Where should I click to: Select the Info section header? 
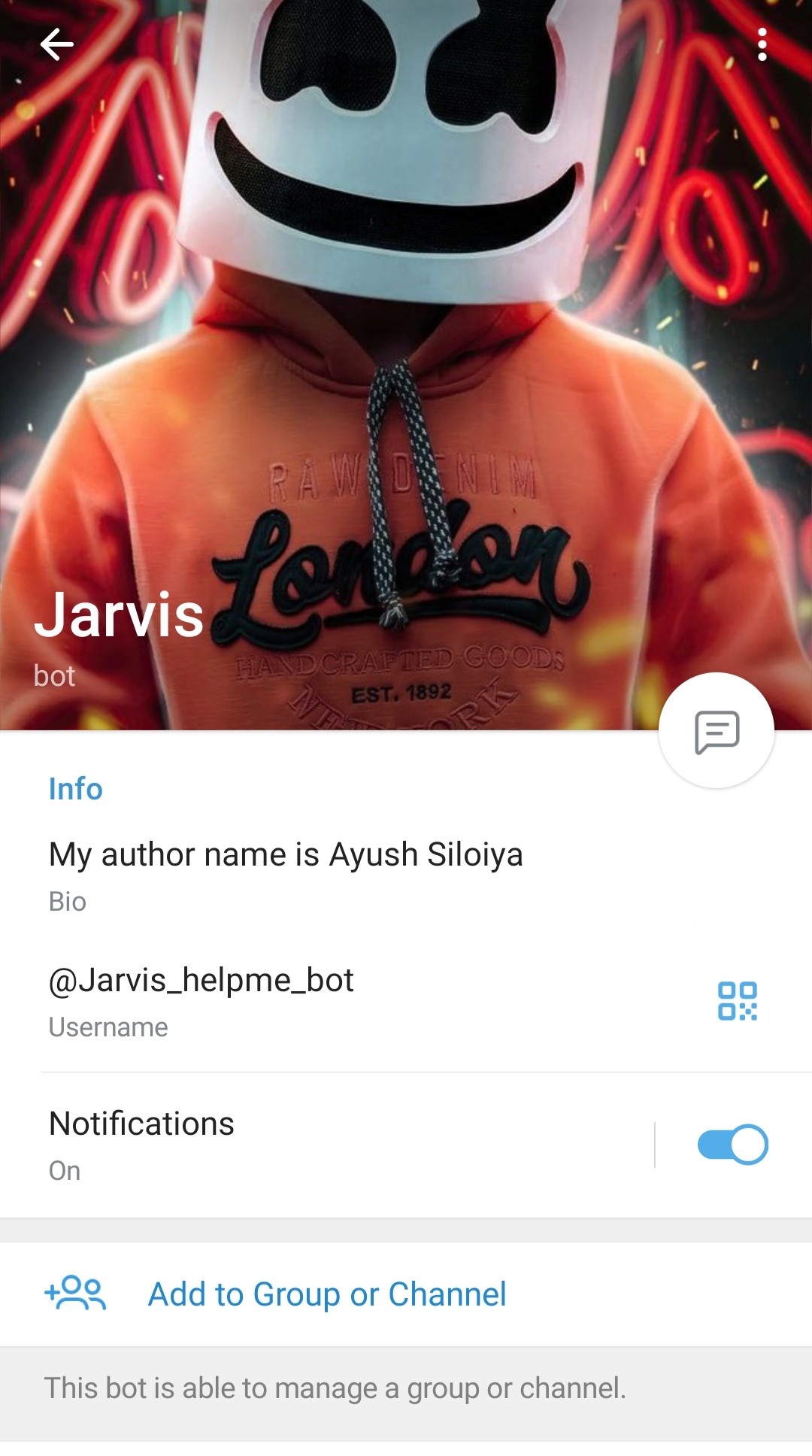(x=75, y=788)
